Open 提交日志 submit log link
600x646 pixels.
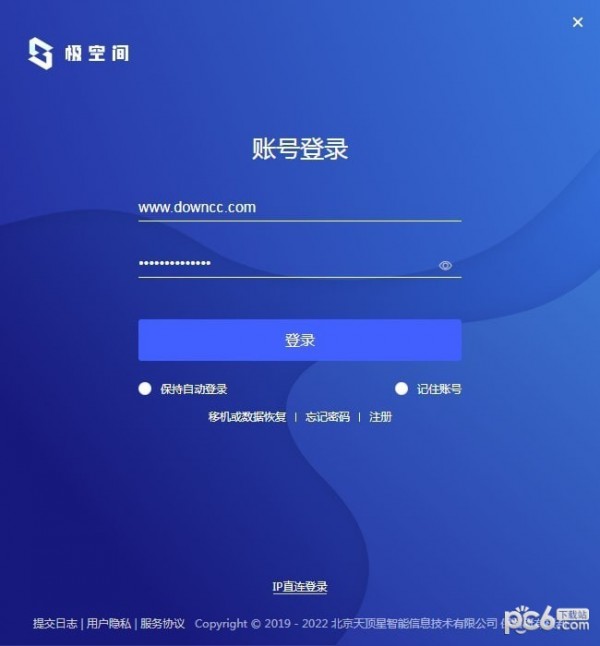[x=55, y=623]
